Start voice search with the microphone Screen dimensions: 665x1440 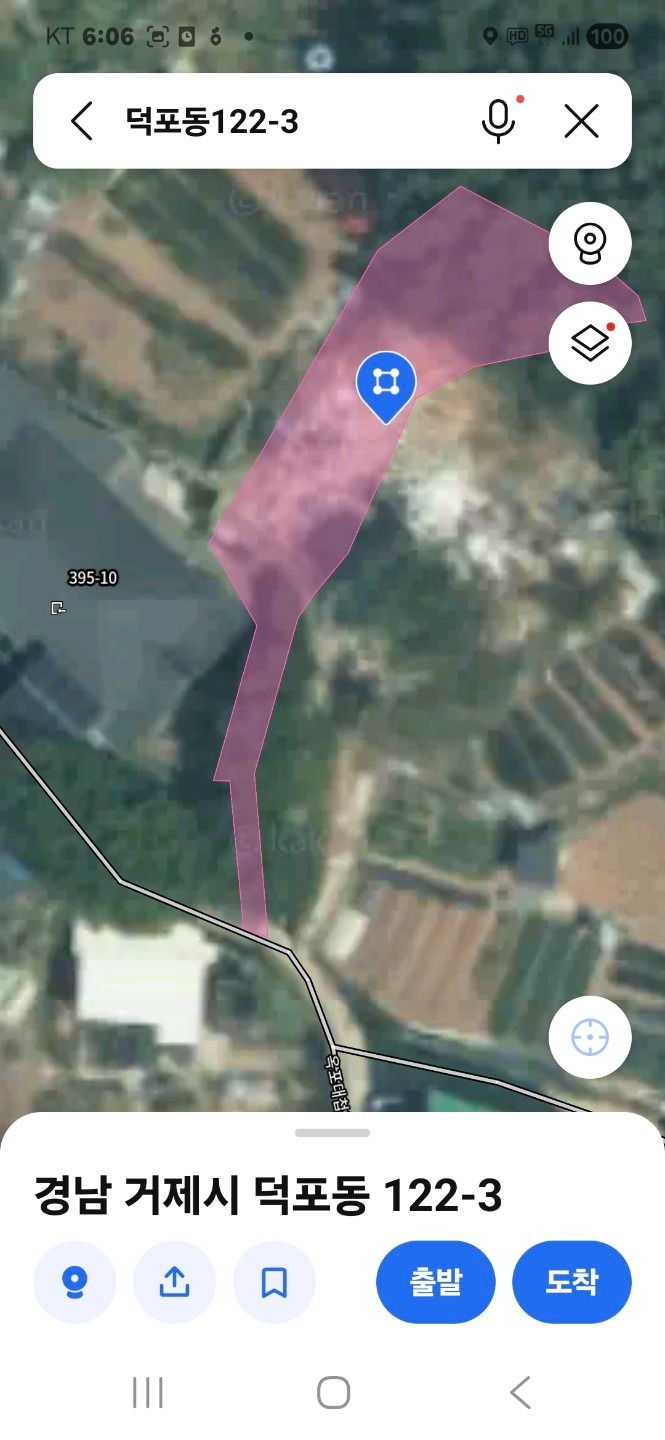coord(498,121)
